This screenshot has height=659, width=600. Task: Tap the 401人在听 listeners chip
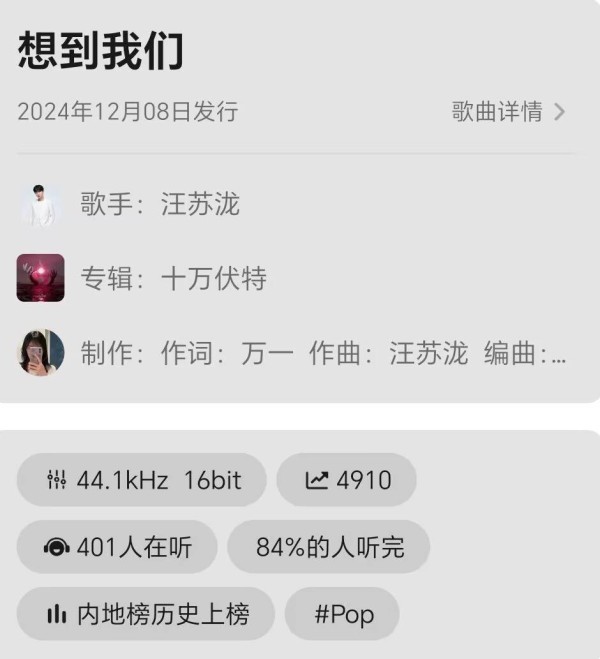tap(117, 547)
